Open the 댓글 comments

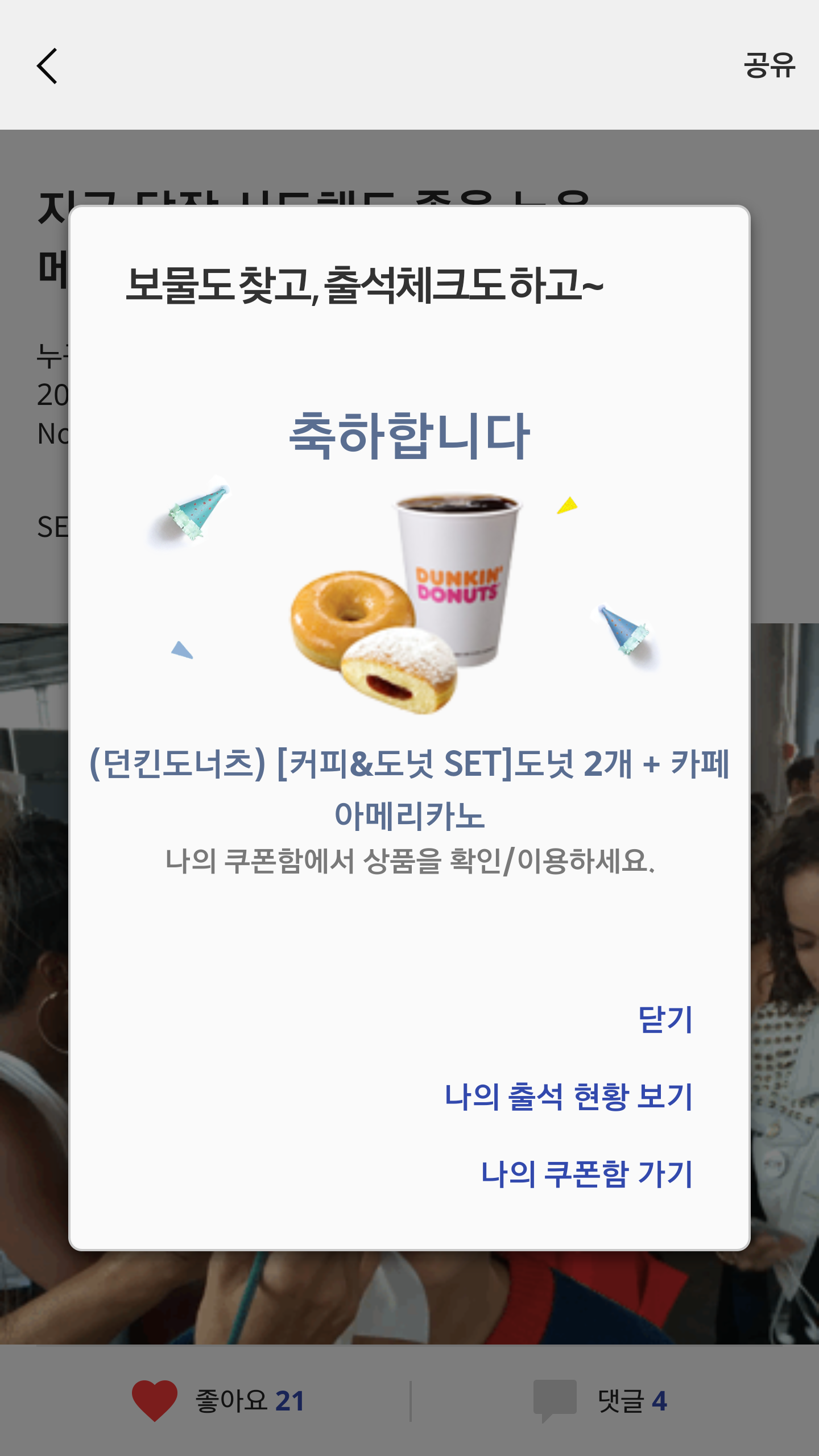click(x=600, y=1400)
